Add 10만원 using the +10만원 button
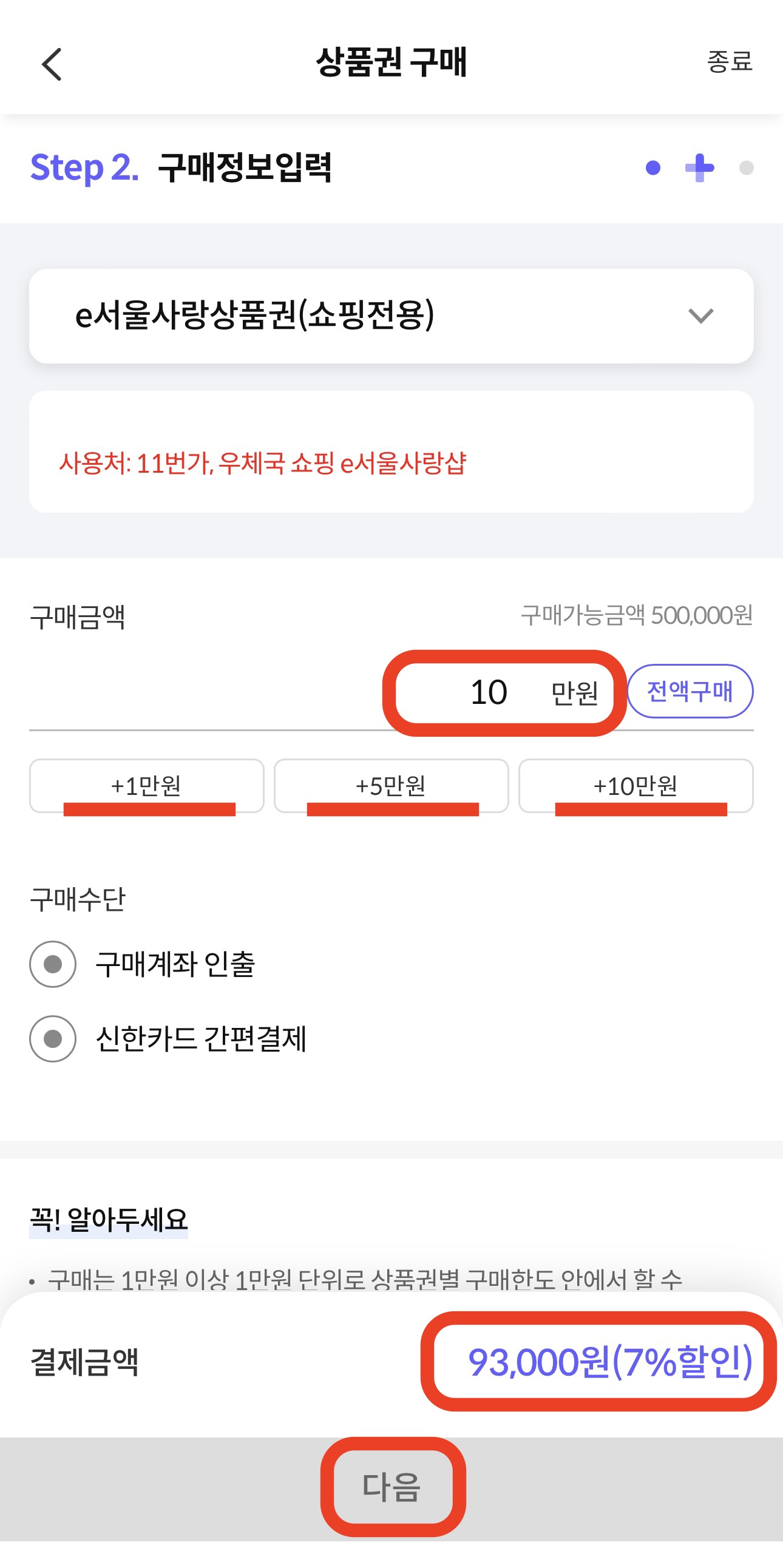Viewport: 783px width, 1568px height. (636, 786)
